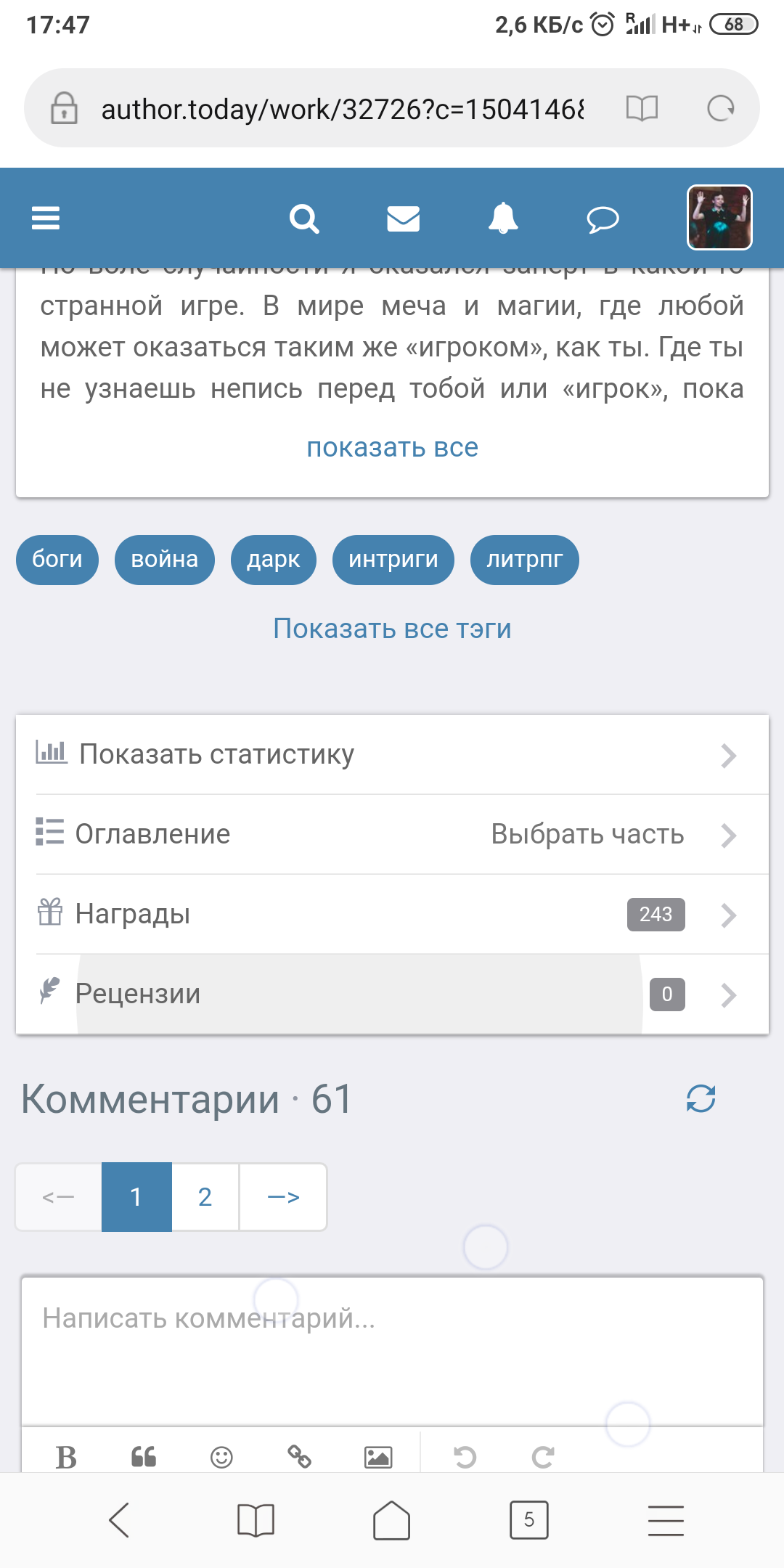Expand description with «показать все»
The height and width of the screenshot is (1568, 784).
[392, 447]
